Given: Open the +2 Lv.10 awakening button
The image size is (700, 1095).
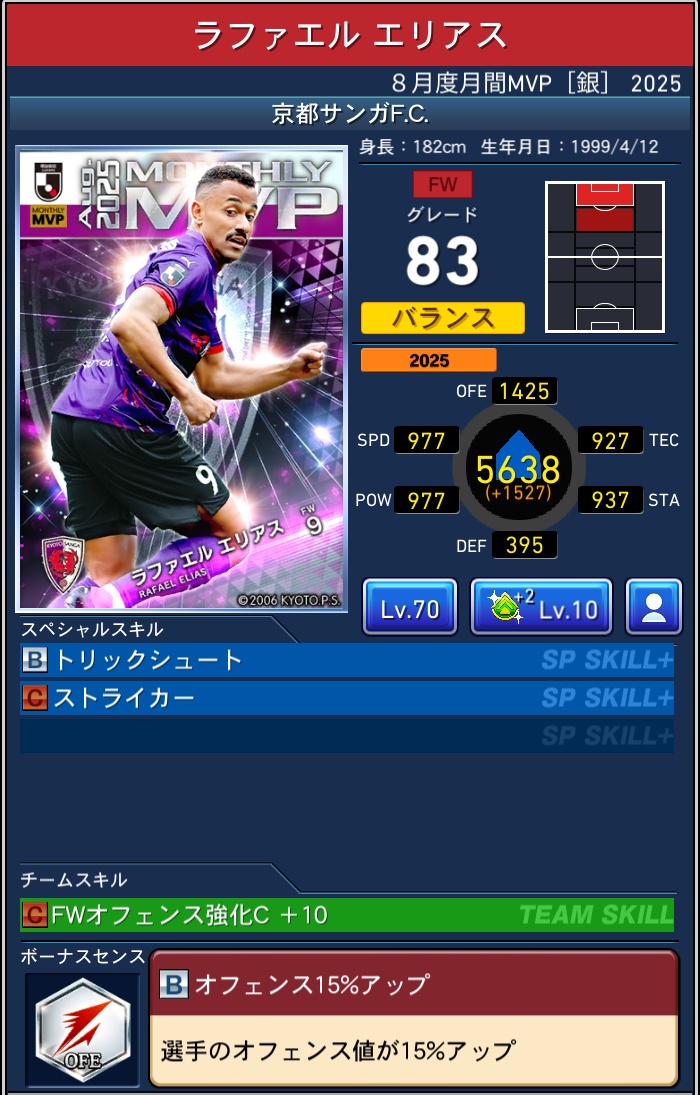Looking at the screenshot, I should [540, 607].
